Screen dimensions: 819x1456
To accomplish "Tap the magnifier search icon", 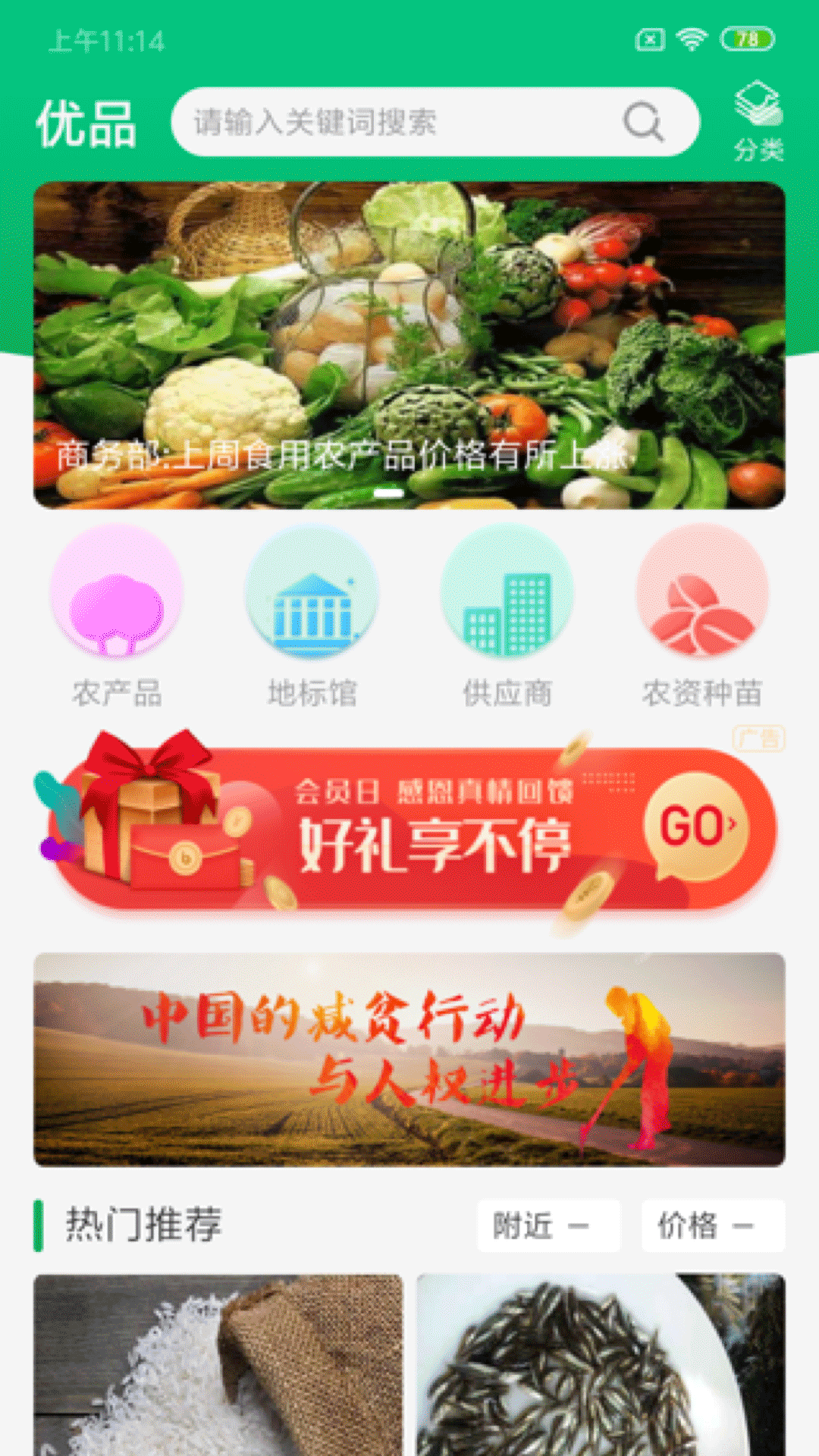I will tap(643, 122).
